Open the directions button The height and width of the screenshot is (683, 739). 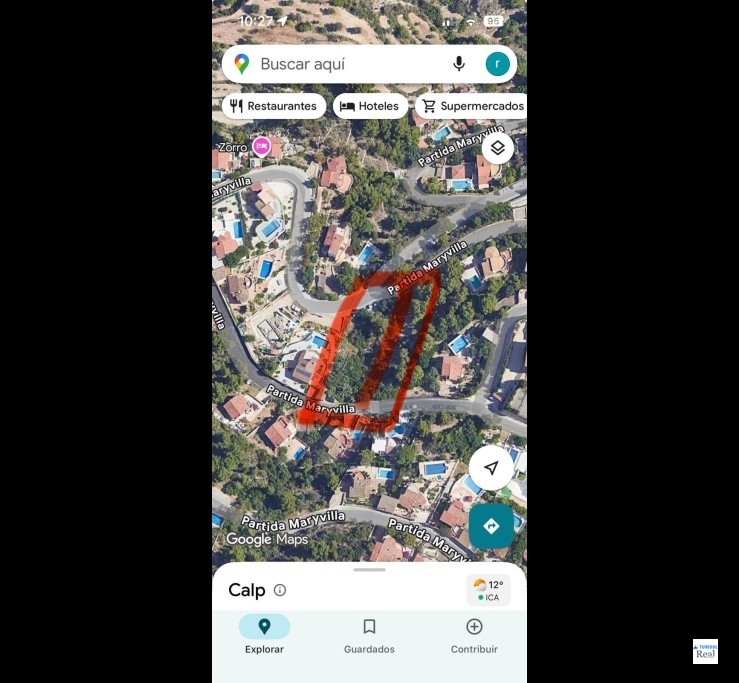[x=491, y=526]
